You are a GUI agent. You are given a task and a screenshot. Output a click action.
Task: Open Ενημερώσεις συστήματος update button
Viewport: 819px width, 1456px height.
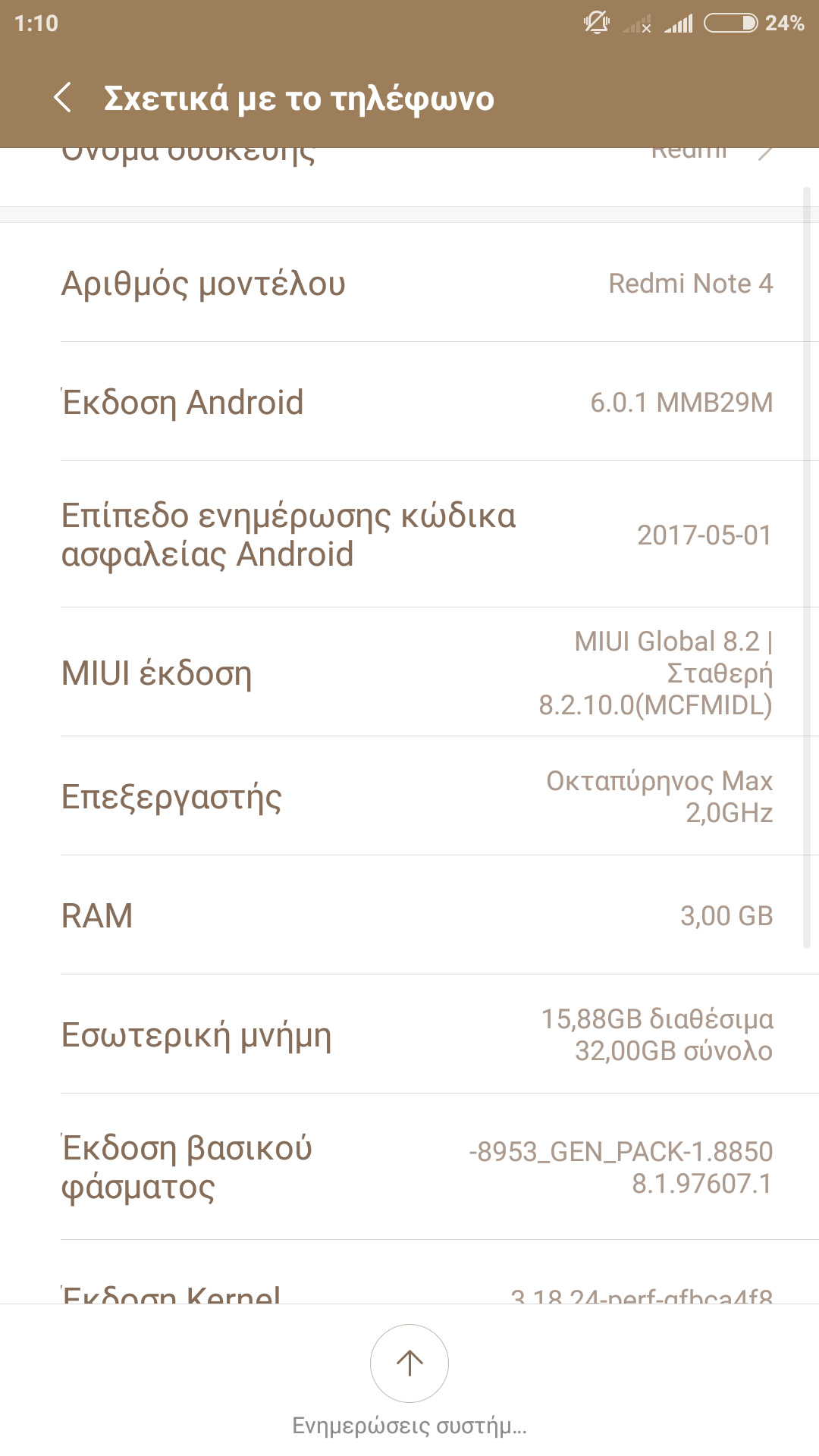[x=409, y=1363]
